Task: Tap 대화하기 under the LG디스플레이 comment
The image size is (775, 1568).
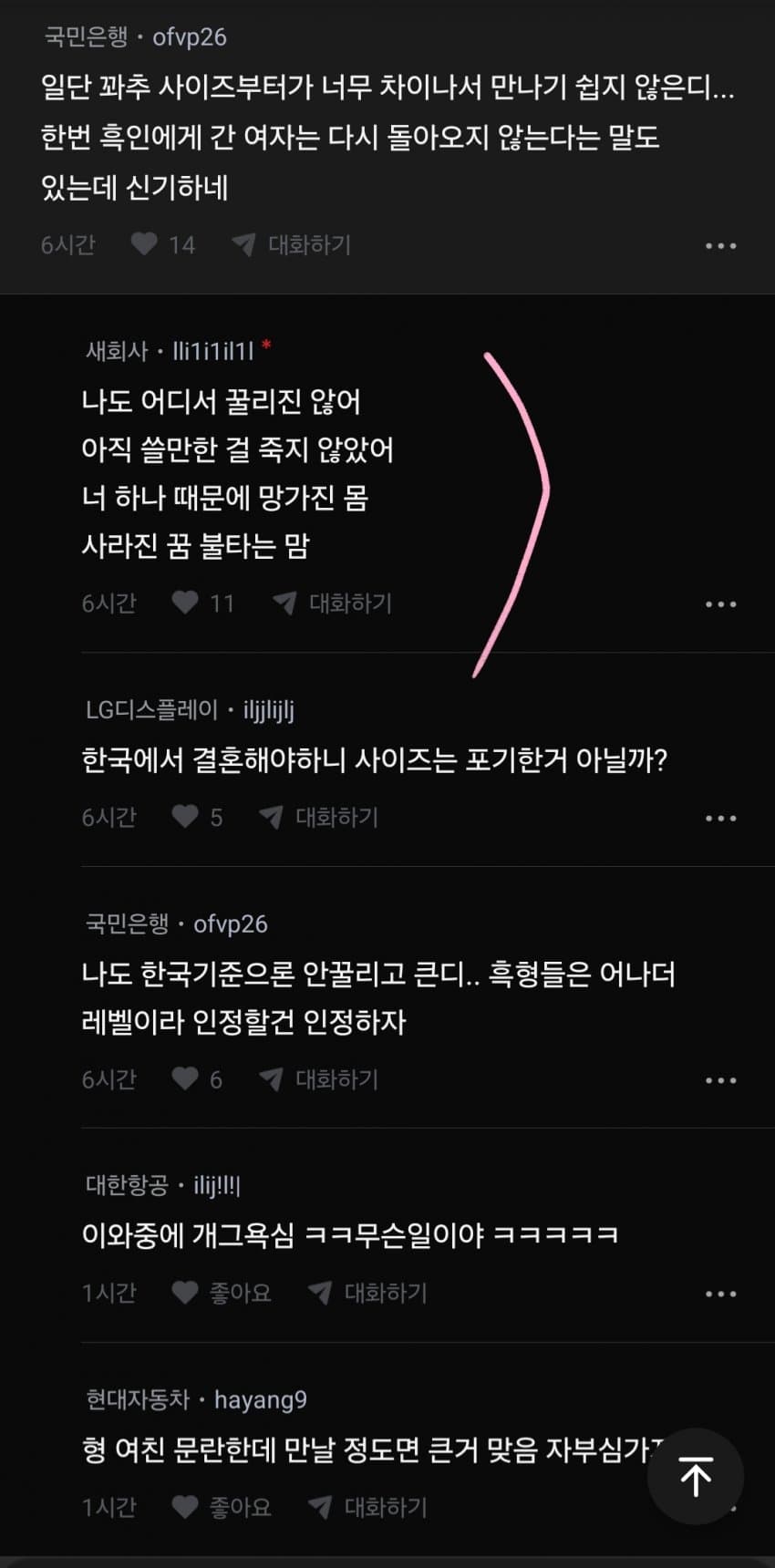Action: [319, 817]
